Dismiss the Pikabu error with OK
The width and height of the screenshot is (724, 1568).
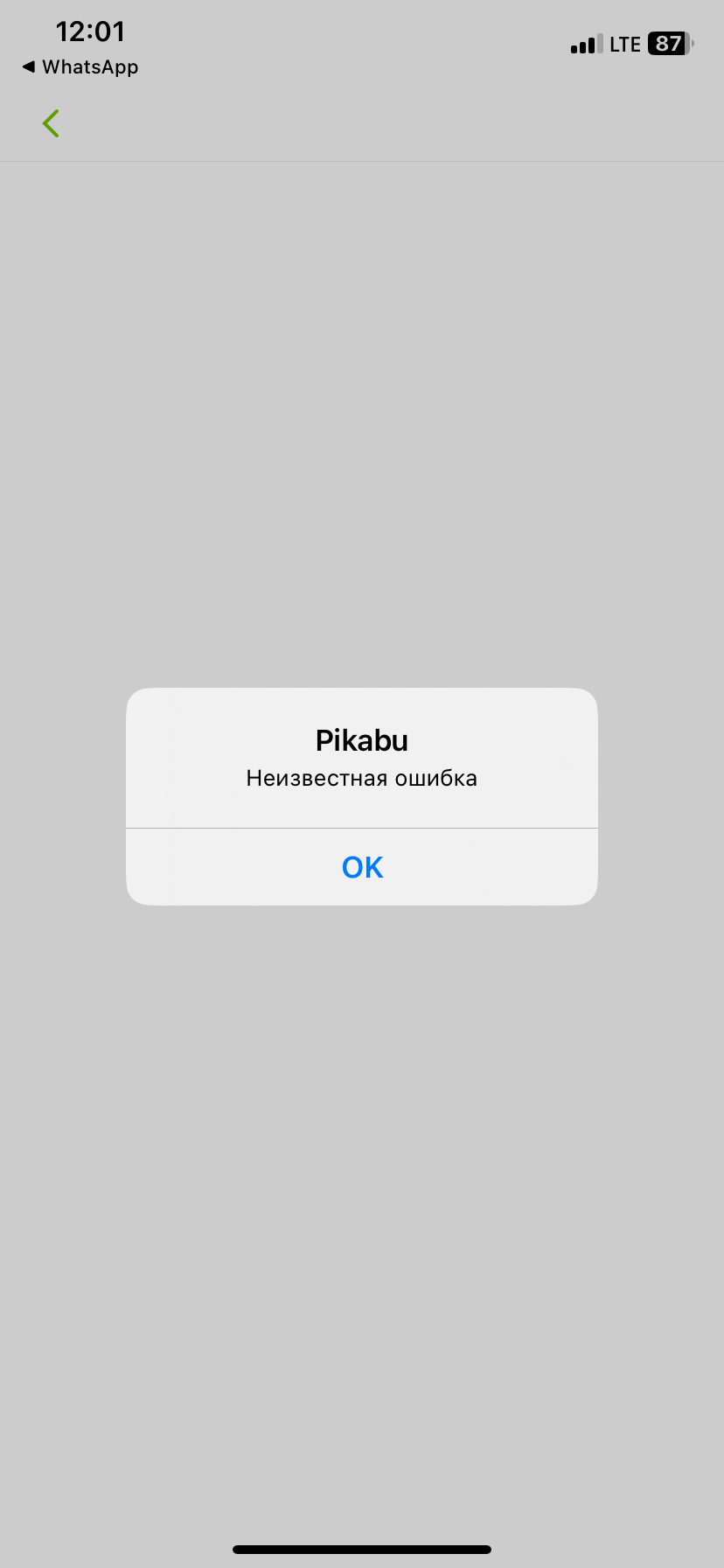[362, 867]
